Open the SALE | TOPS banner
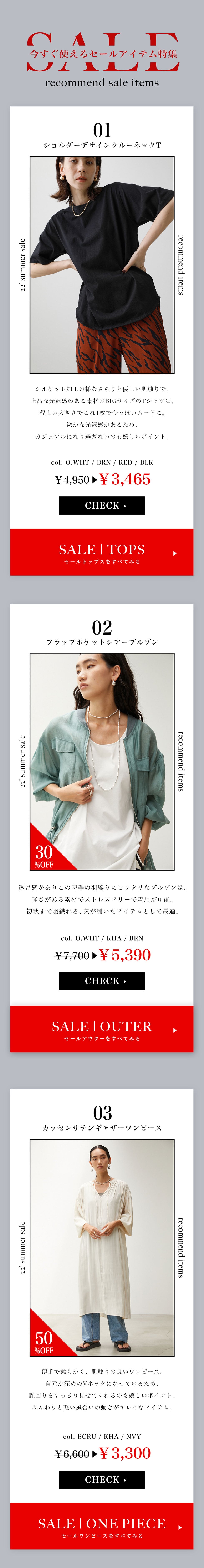This screenshot has height=1568, width=204. tap(102, 552)
